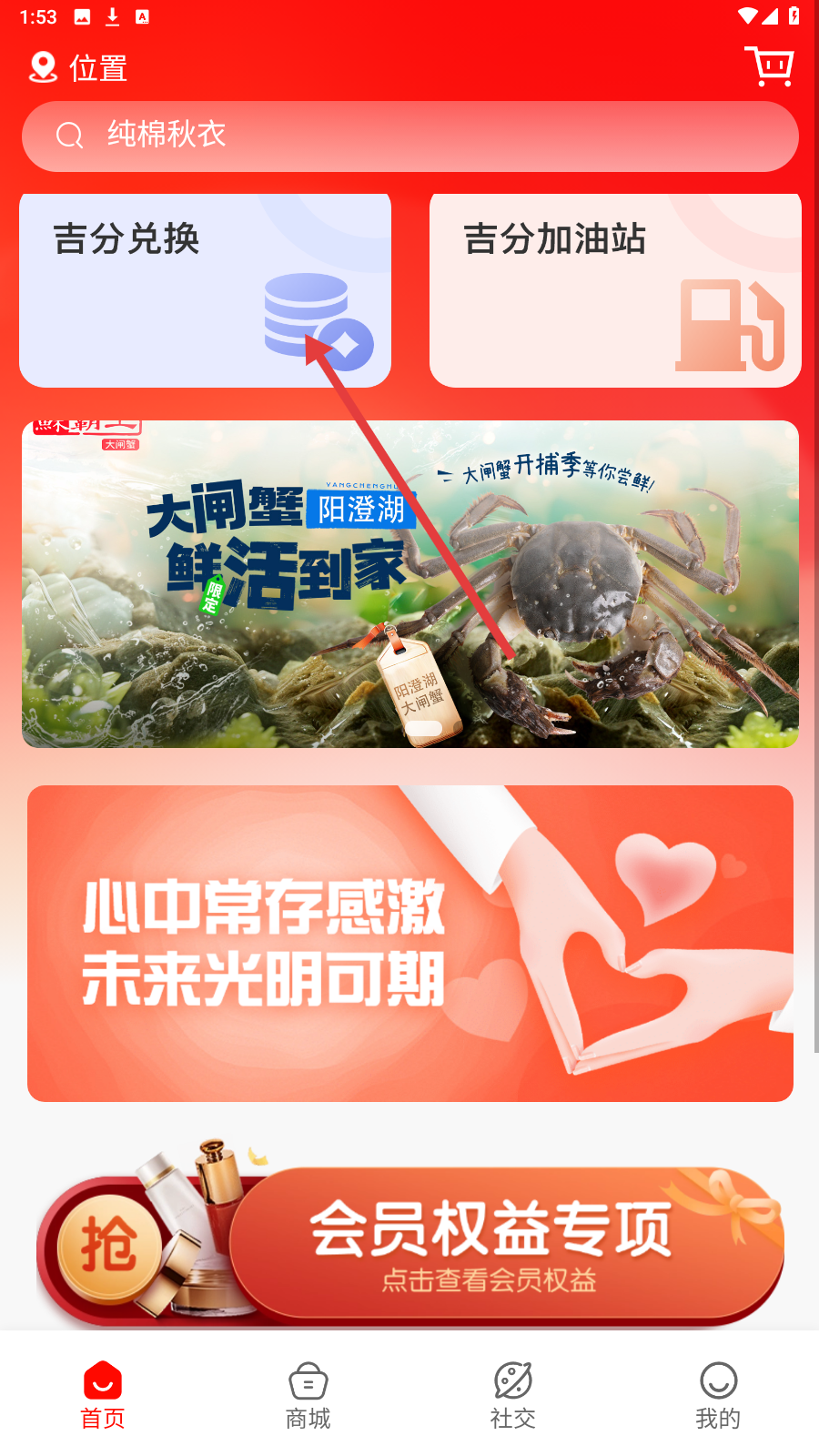Open the shopping cart

click(x=769, y=66)
